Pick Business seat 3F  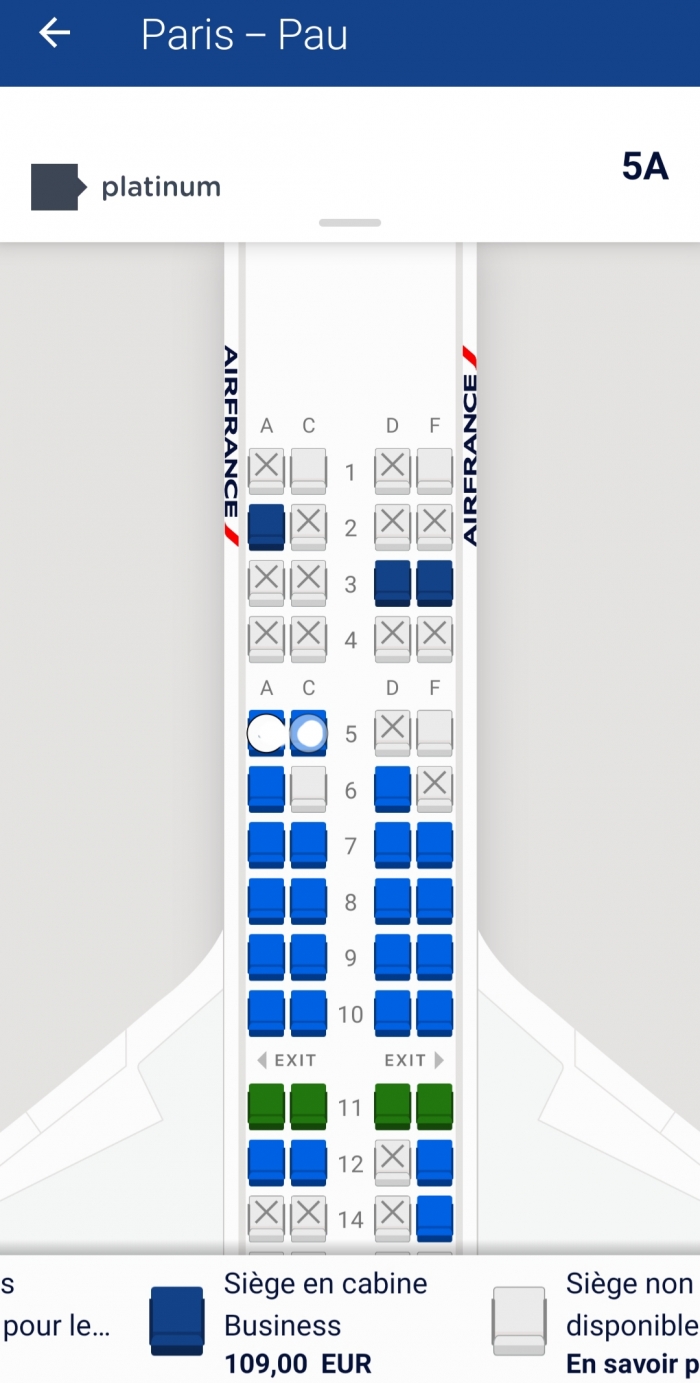coord(434,583)
